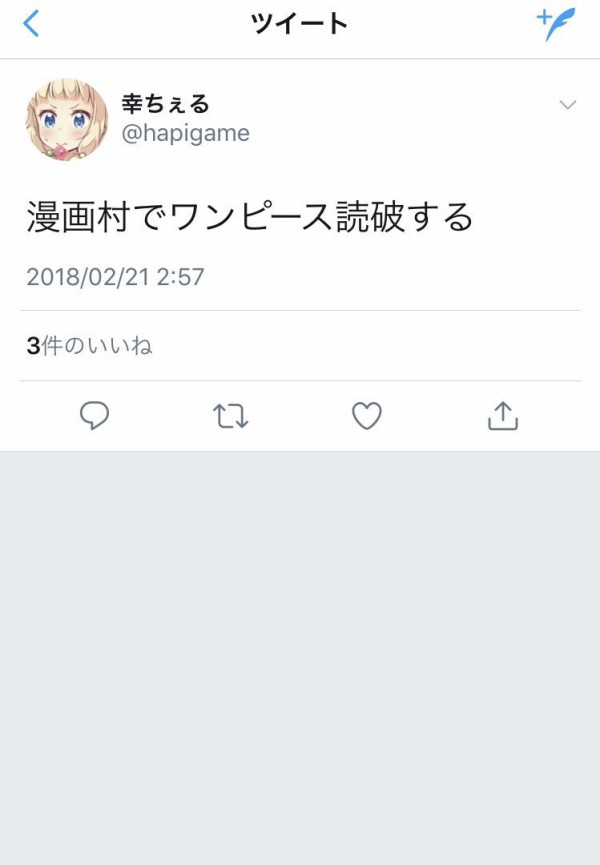Retweet this tweet
The width and height of the screenshot is (600, 865).
point(230,416)
